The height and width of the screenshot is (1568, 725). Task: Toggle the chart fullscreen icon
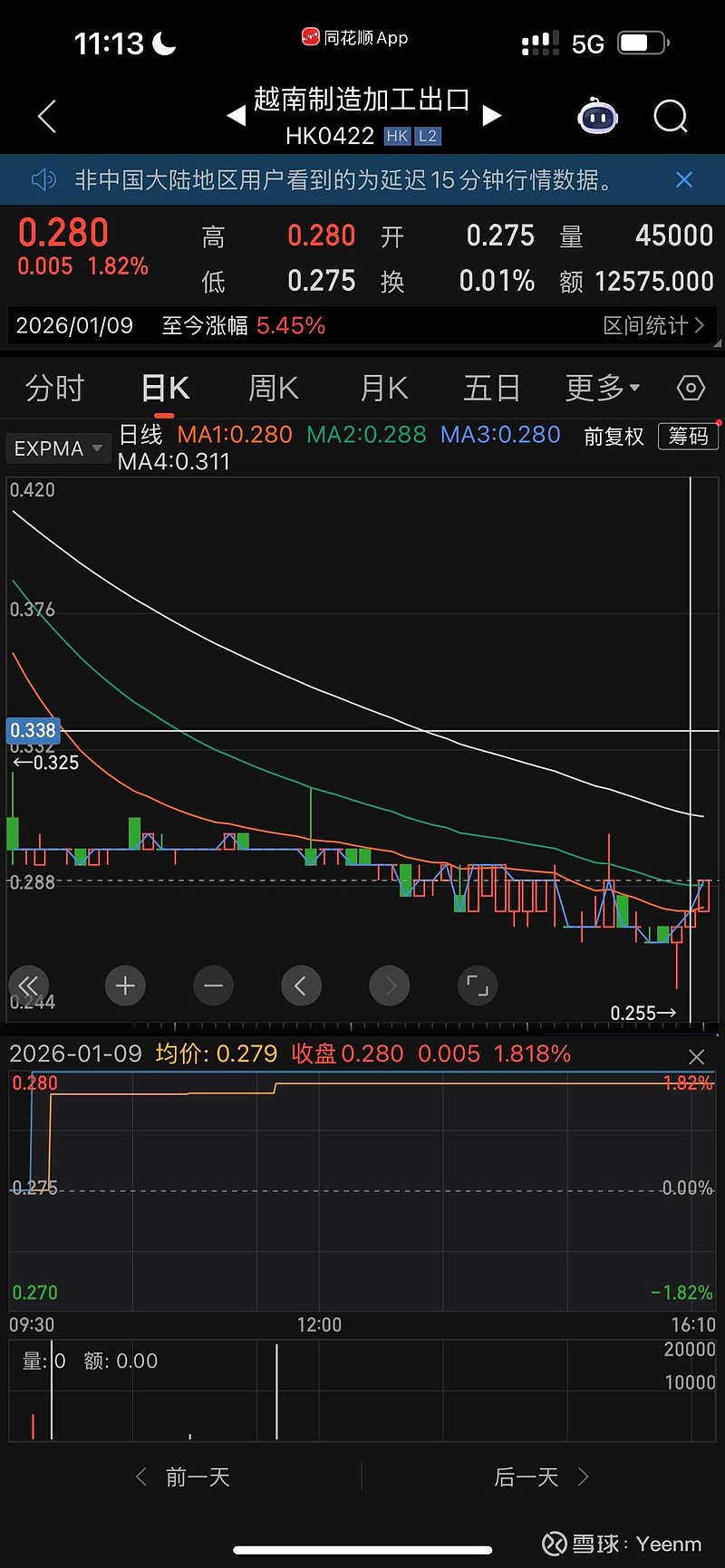(x=478, y=986)
